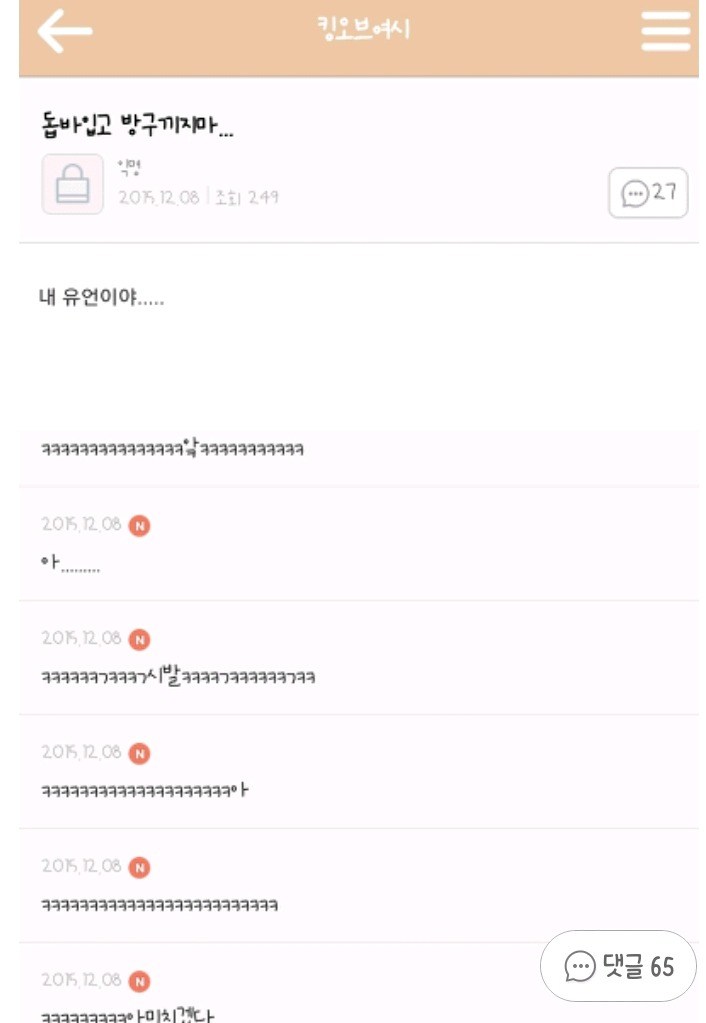The height and width of the screenshot is (1023, 706).
Task: Tap the floating 댓글 65 button
Action: (618, 966)
